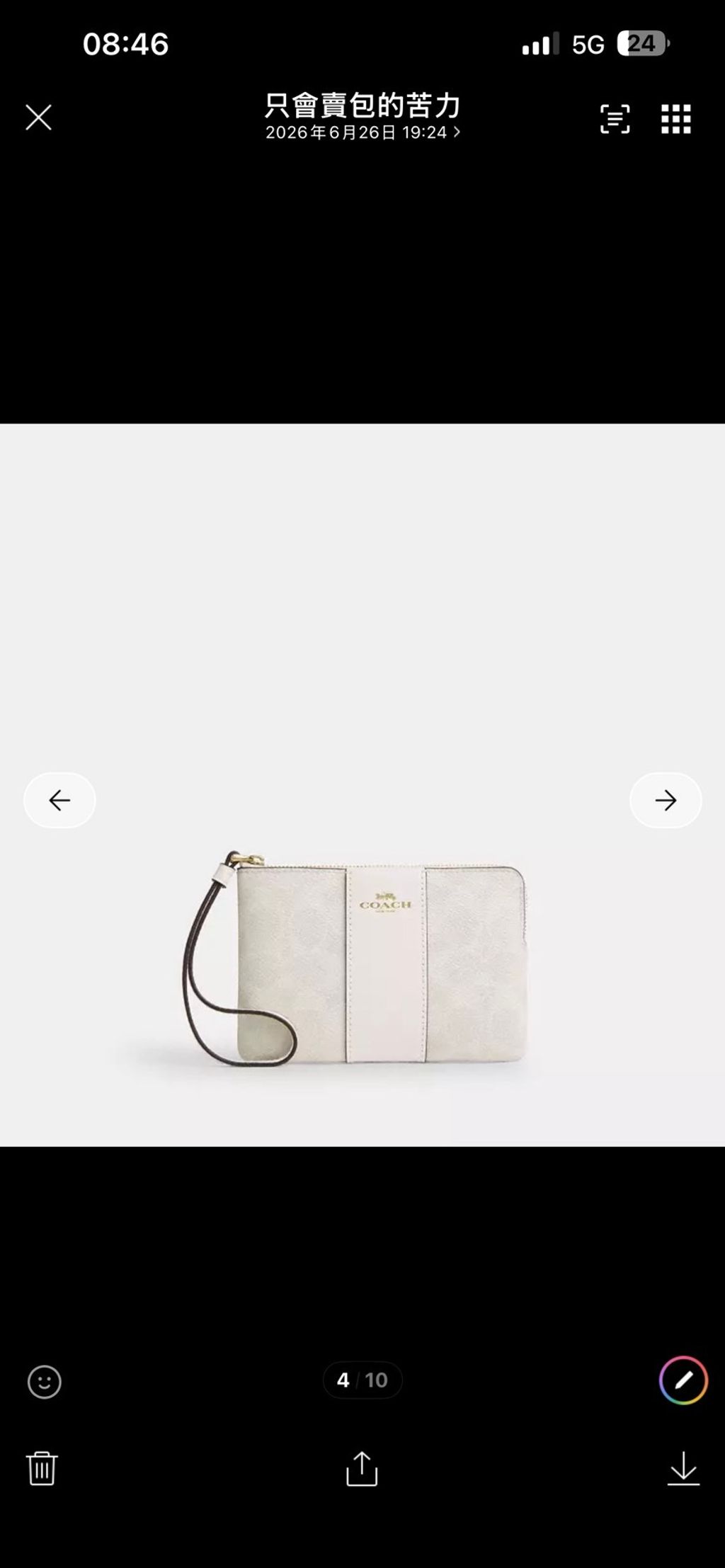Open the grid view of all photos

click(676, 118)
